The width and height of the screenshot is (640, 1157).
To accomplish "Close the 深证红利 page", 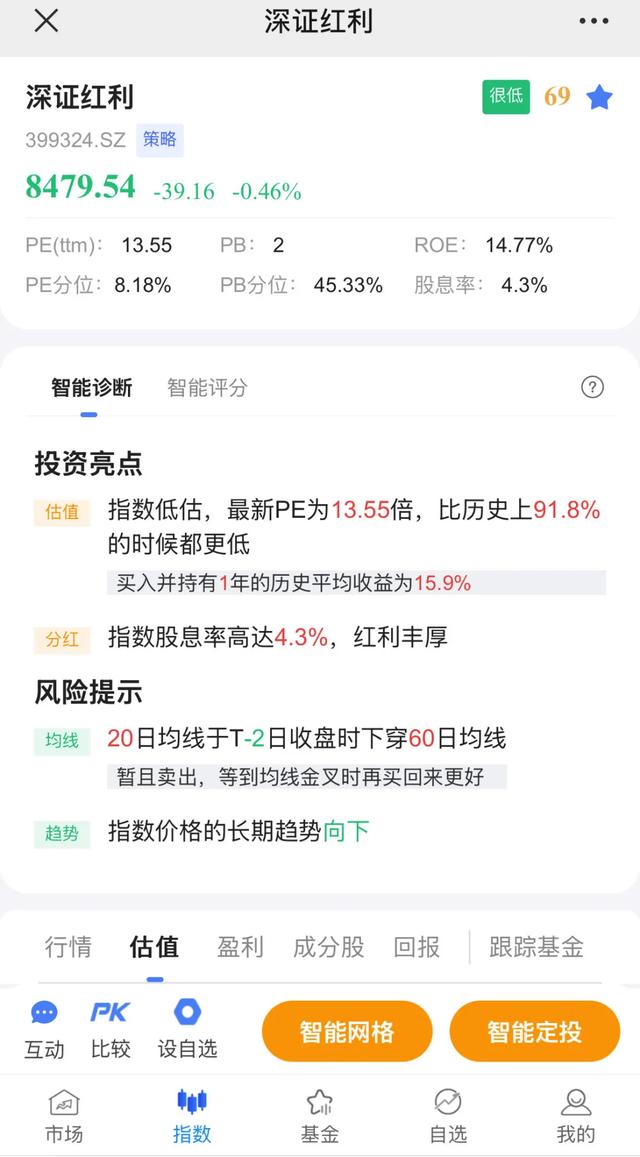I will click(x=46, y=21).
